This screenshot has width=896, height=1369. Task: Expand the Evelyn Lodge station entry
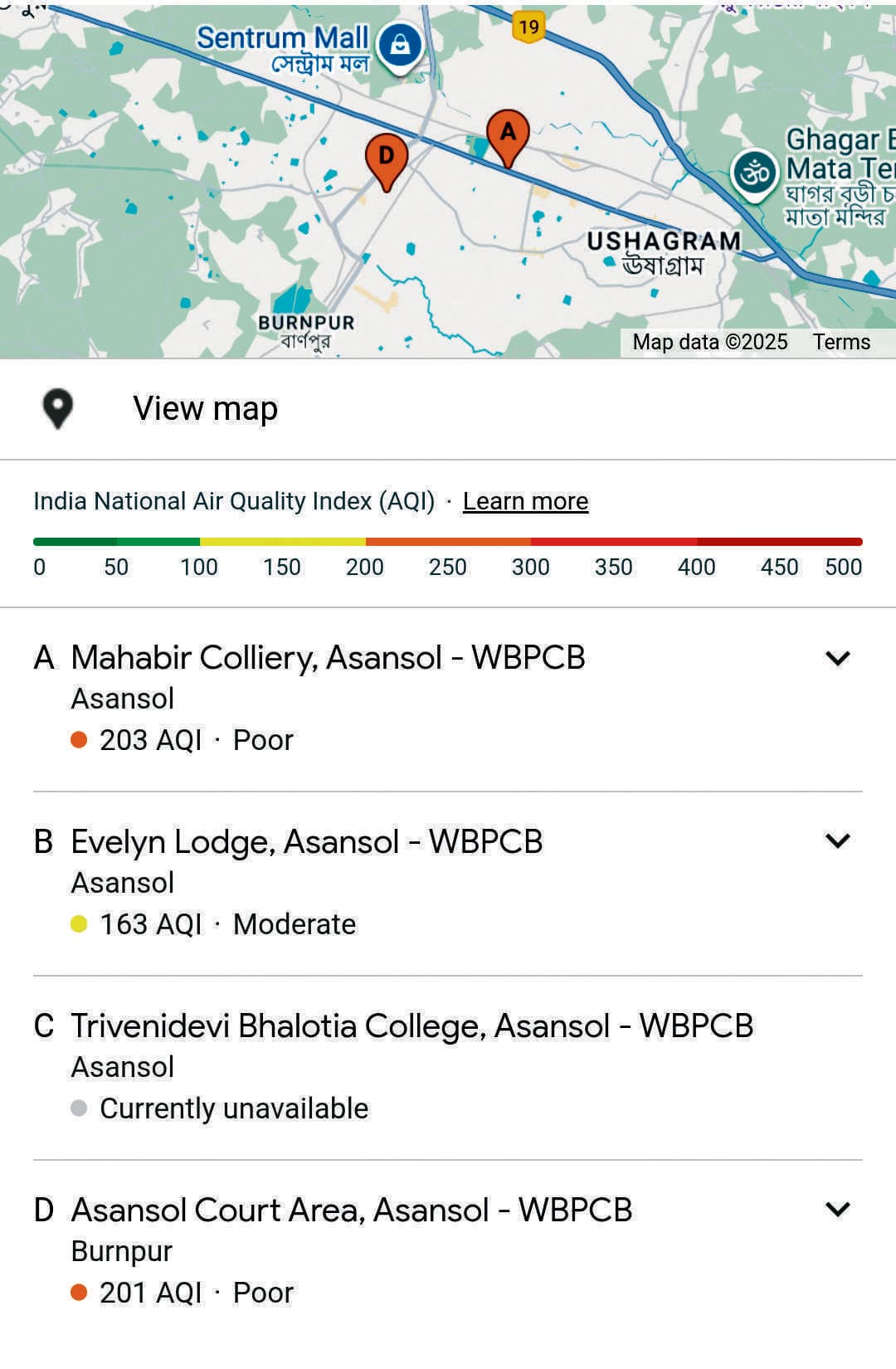(840, 839)
